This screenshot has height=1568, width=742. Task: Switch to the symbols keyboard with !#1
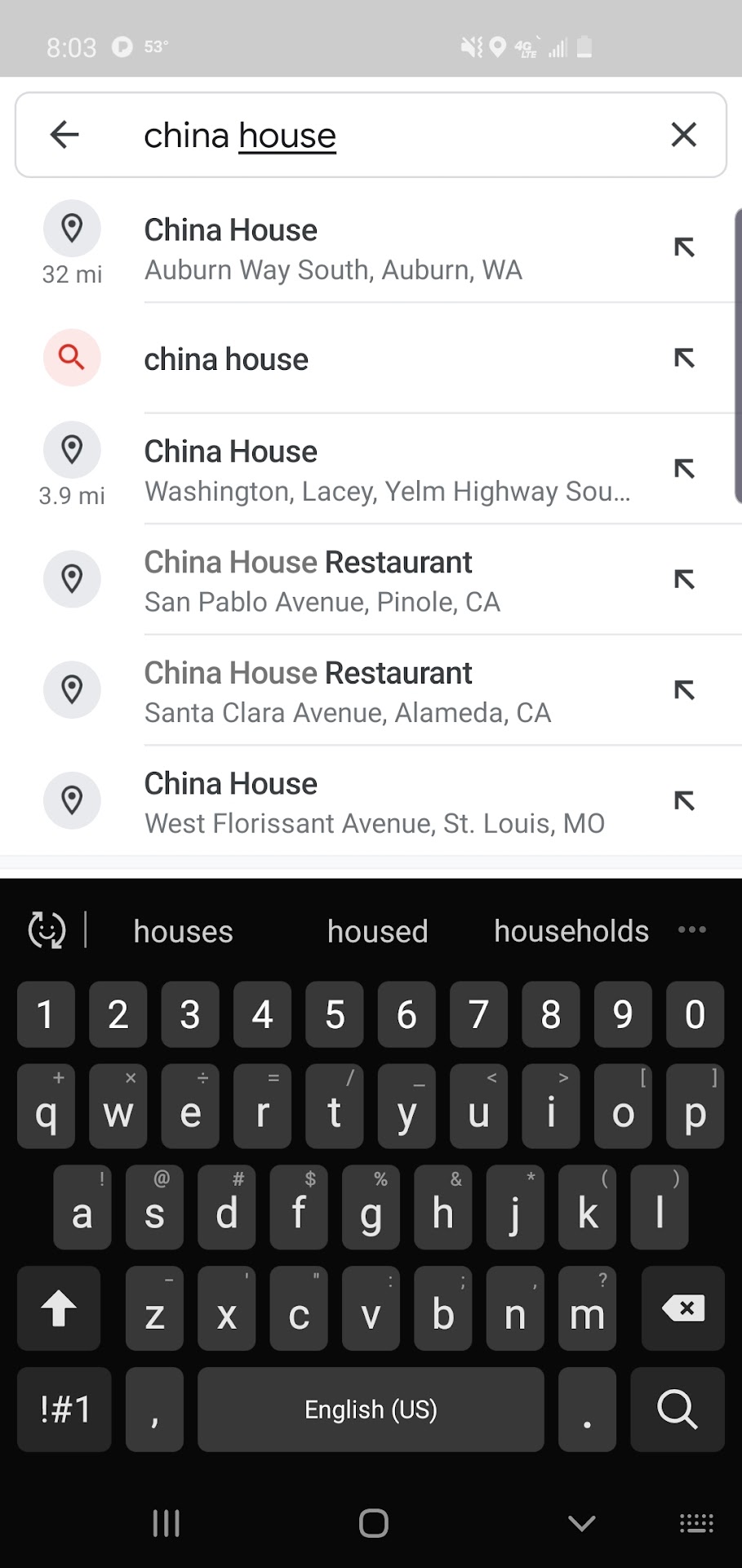tap(64, 1410)
